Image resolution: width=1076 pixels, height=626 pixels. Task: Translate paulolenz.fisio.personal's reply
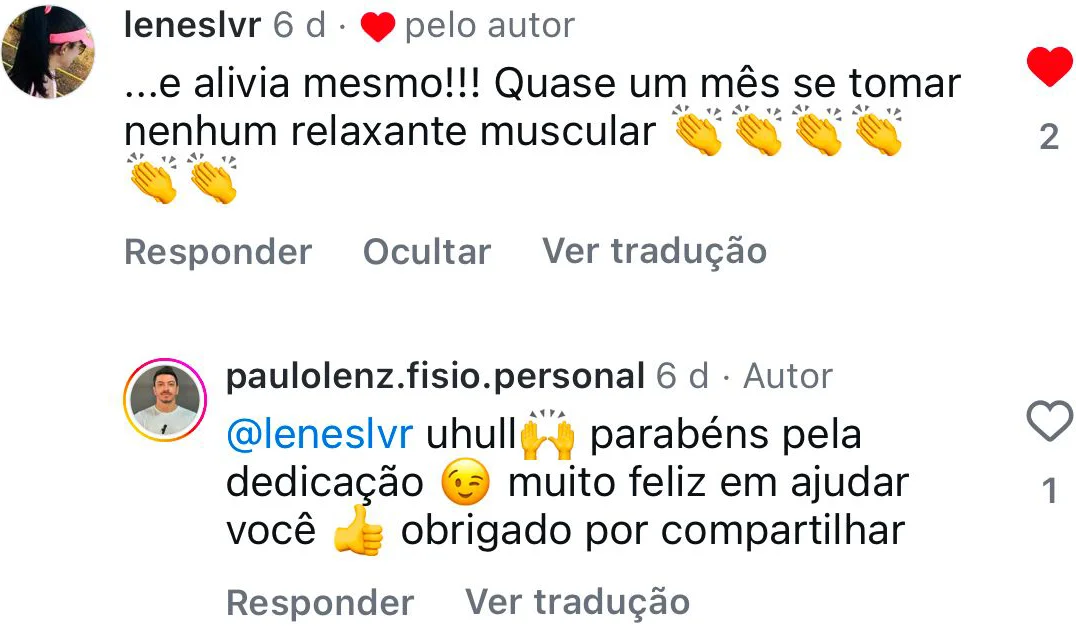[x=577, y=601]
